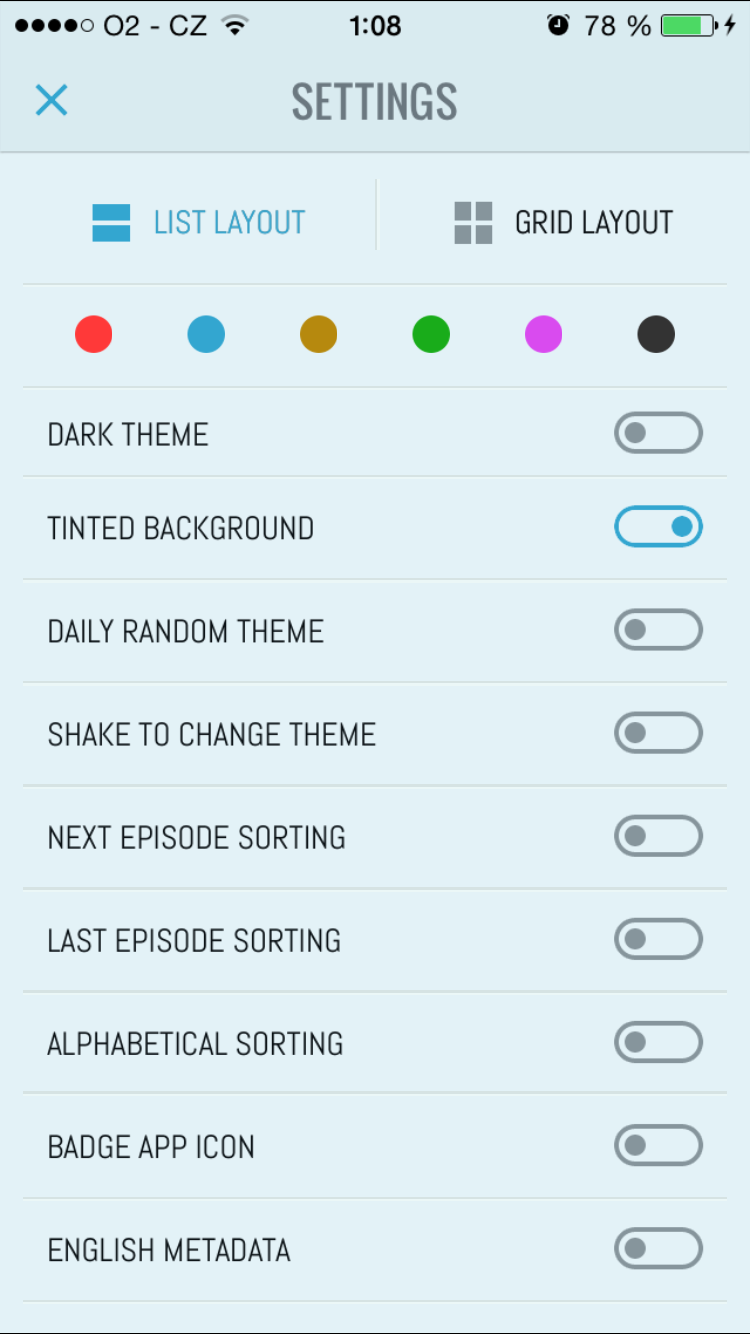Choose the brown-gold theme color
The image size is (750, 1334).
click(x=319, y=334)
